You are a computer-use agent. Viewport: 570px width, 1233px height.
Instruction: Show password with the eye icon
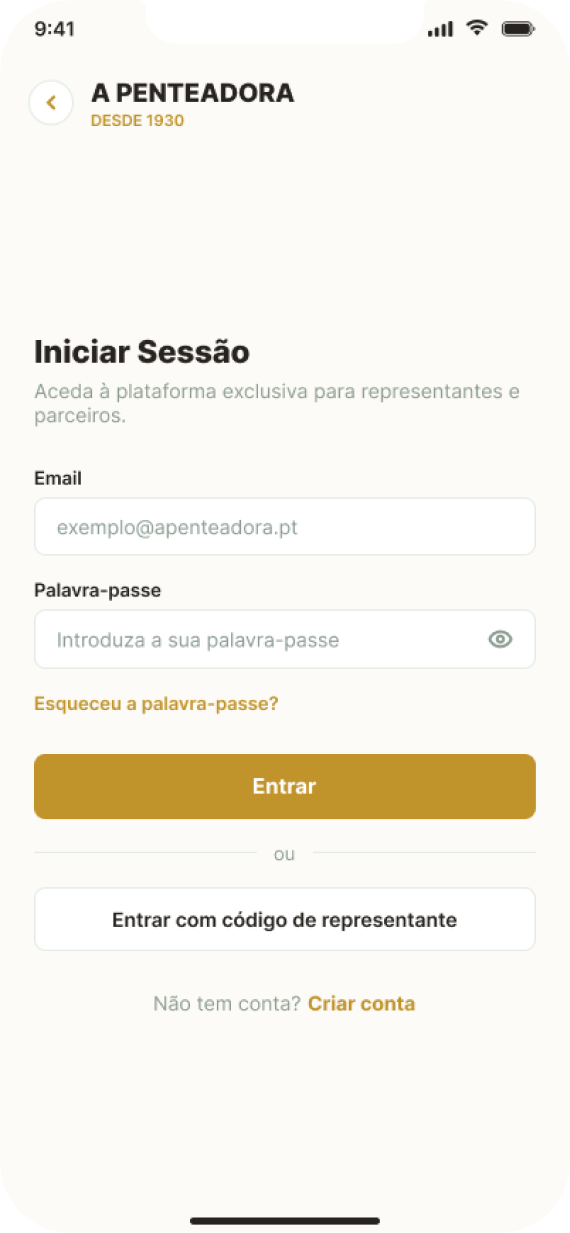(500, 639)
